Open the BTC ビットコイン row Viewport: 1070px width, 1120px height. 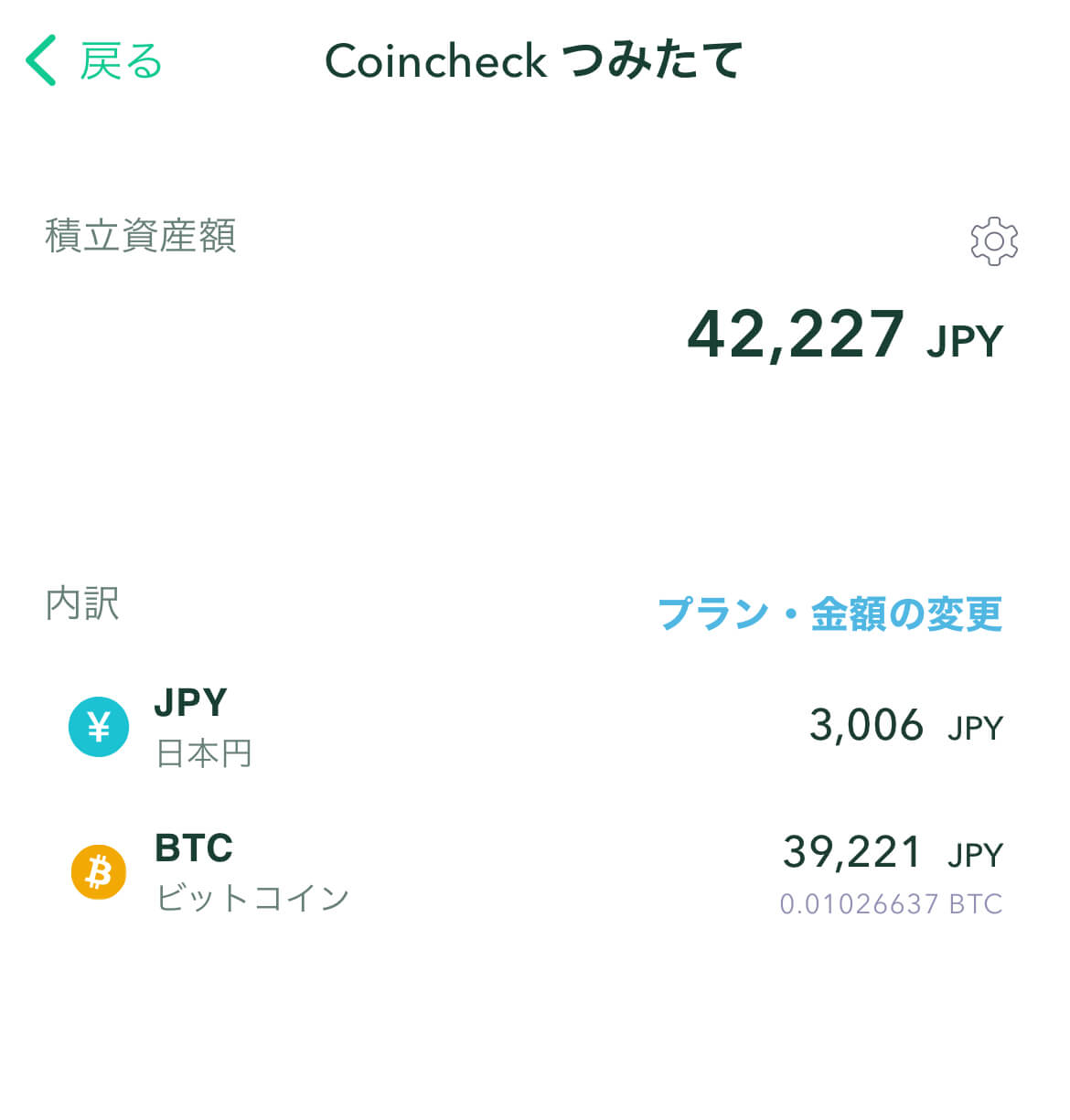coord(535,871)
